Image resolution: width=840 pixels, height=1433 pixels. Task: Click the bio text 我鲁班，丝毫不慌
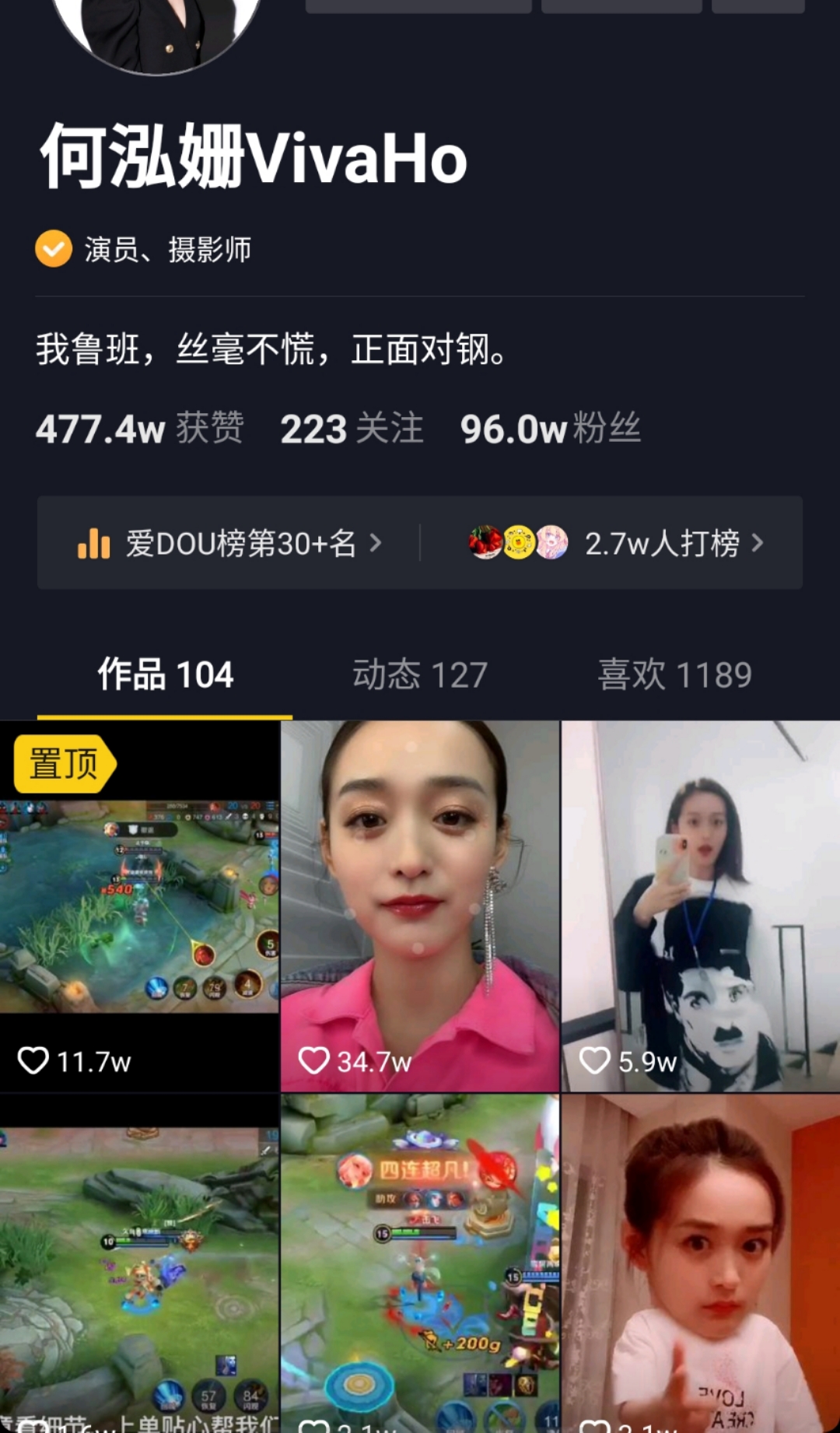pos(272,352)
